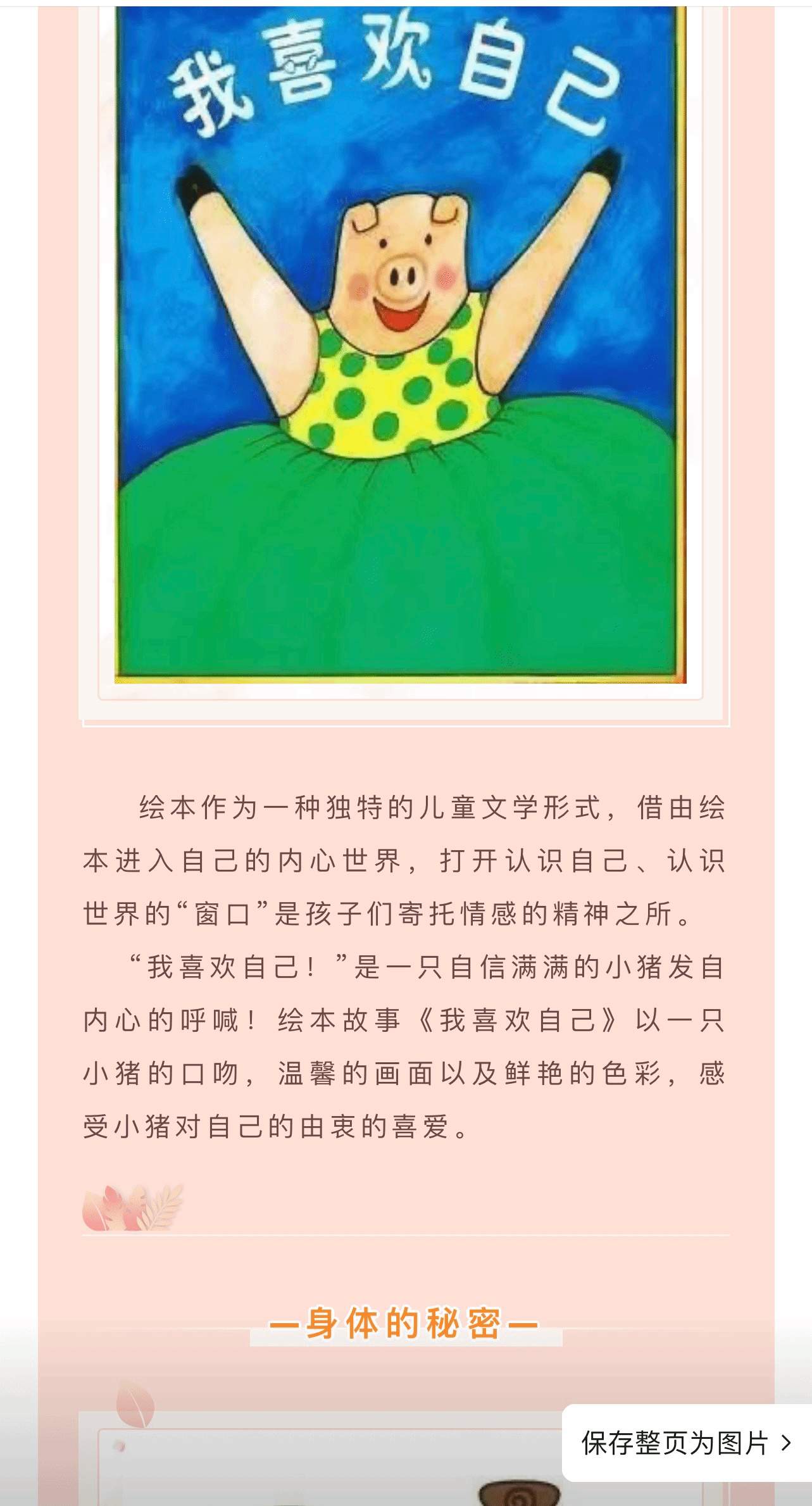The image size is (812, 1506).
Task: Tap 保存整页为图片 button
Action: click(686, 1443)
